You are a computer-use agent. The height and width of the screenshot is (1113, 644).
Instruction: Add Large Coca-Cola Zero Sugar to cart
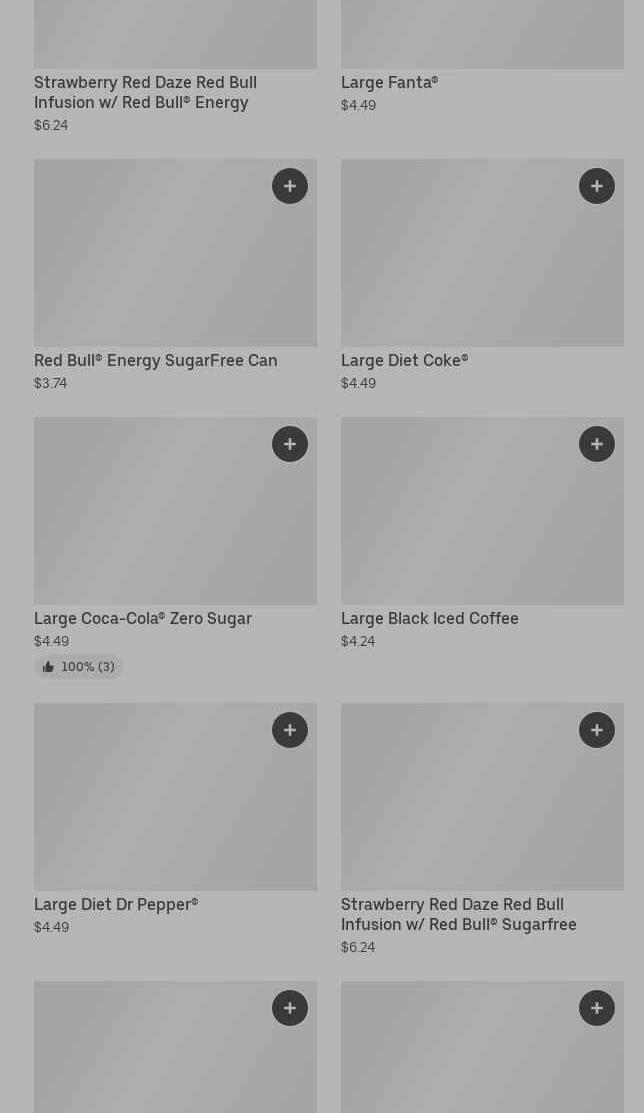290,444
